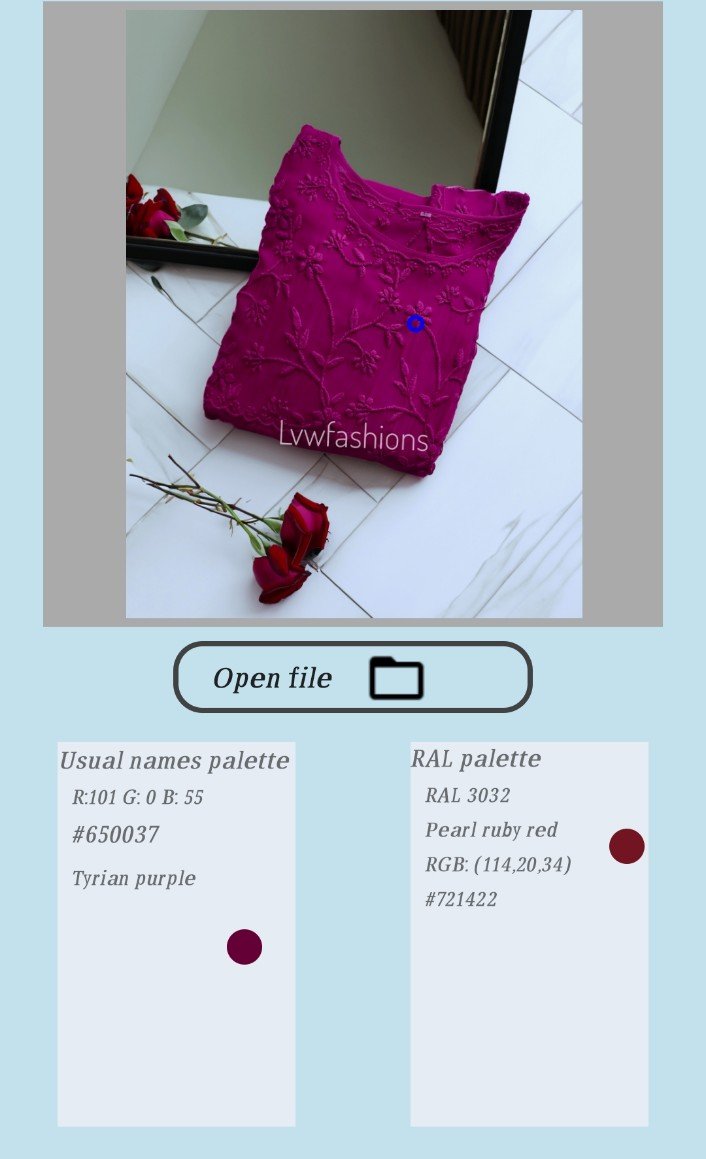Tap the loaded photo to pick a color
The image size is (706, 1159).
coord(353,314)
